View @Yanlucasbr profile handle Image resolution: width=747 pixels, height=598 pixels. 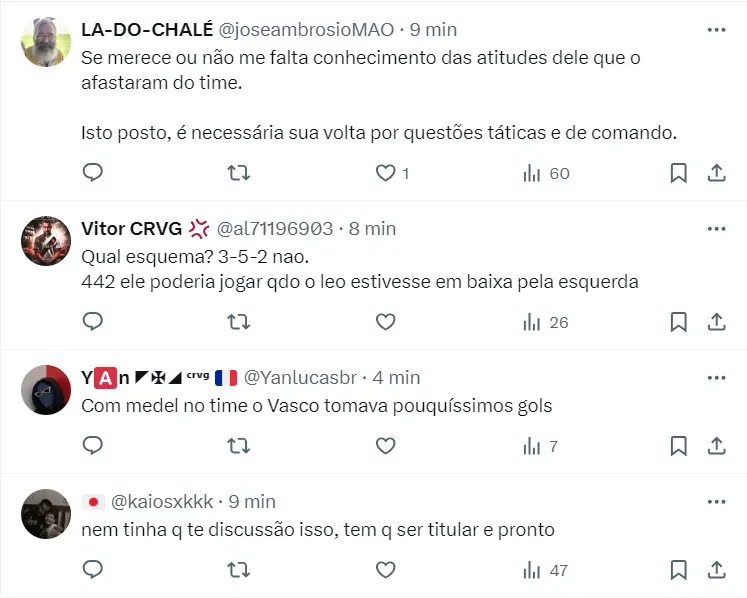[x=300, y=378]
